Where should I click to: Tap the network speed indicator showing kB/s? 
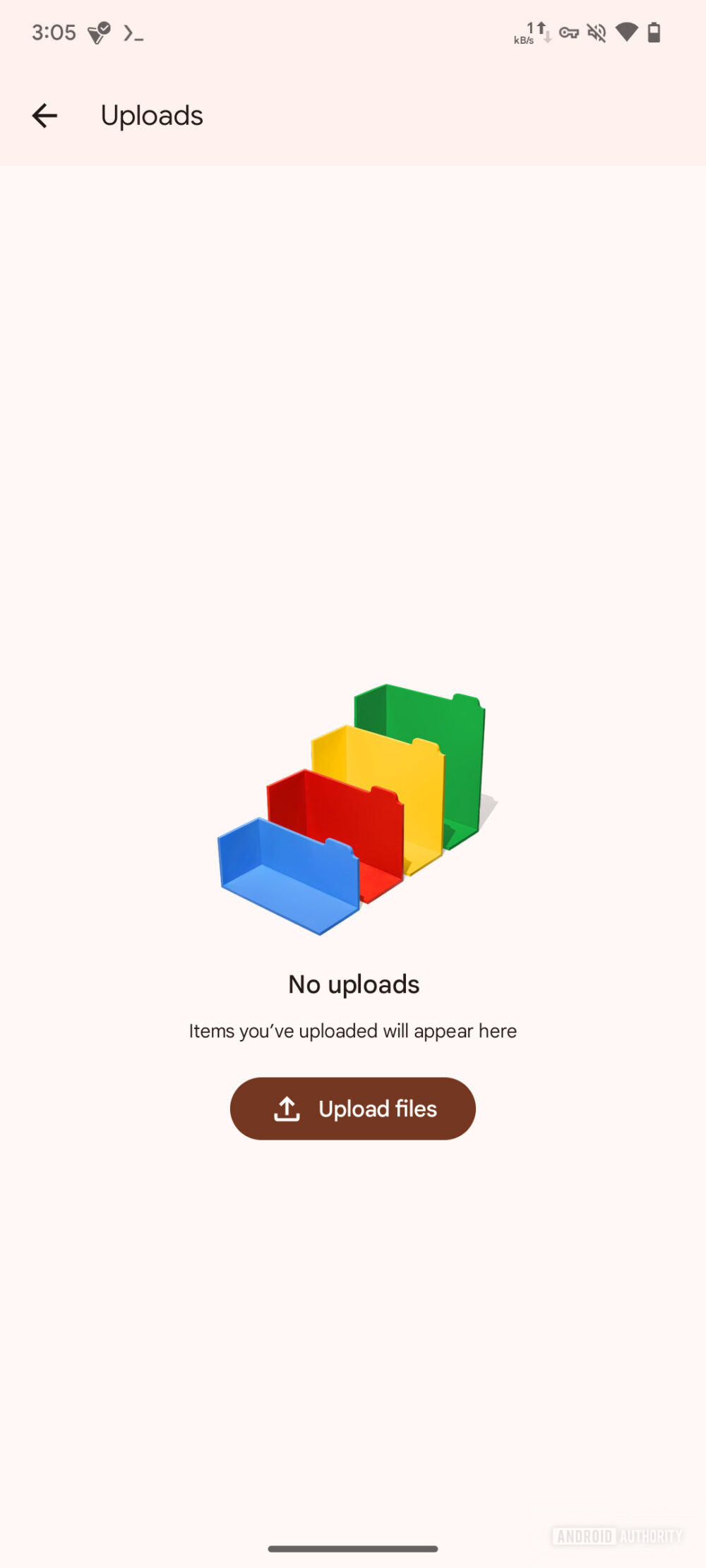click(x=529, y=32)
